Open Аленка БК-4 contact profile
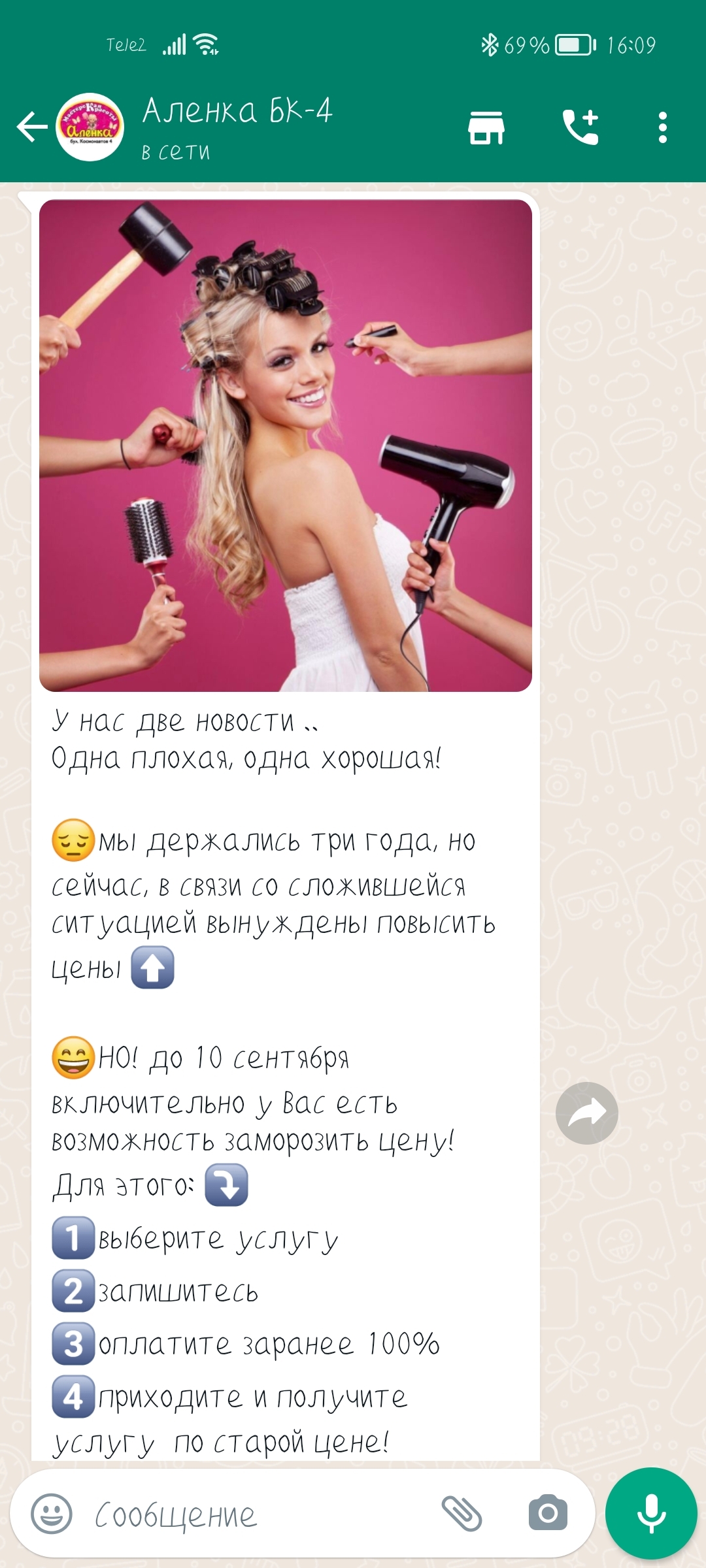 click(237, 125)
